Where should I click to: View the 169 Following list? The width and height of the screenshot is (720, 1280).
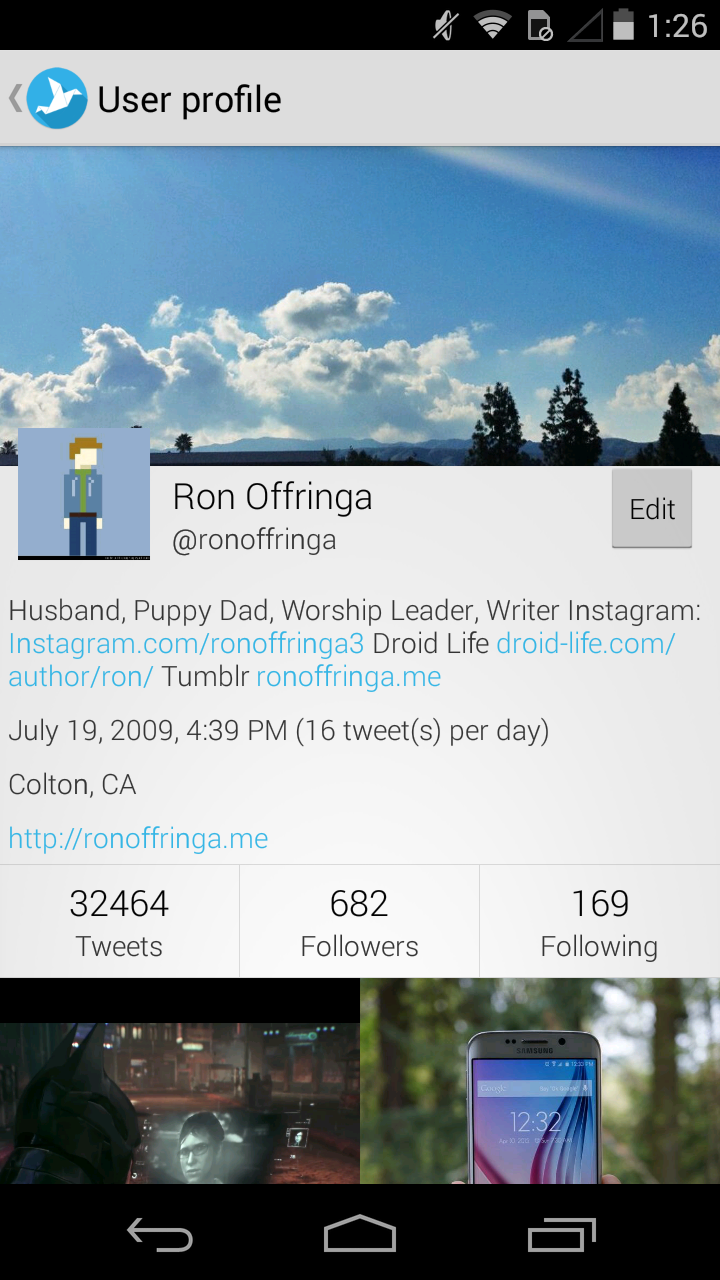pyautogui.click(x=599, y=921)
